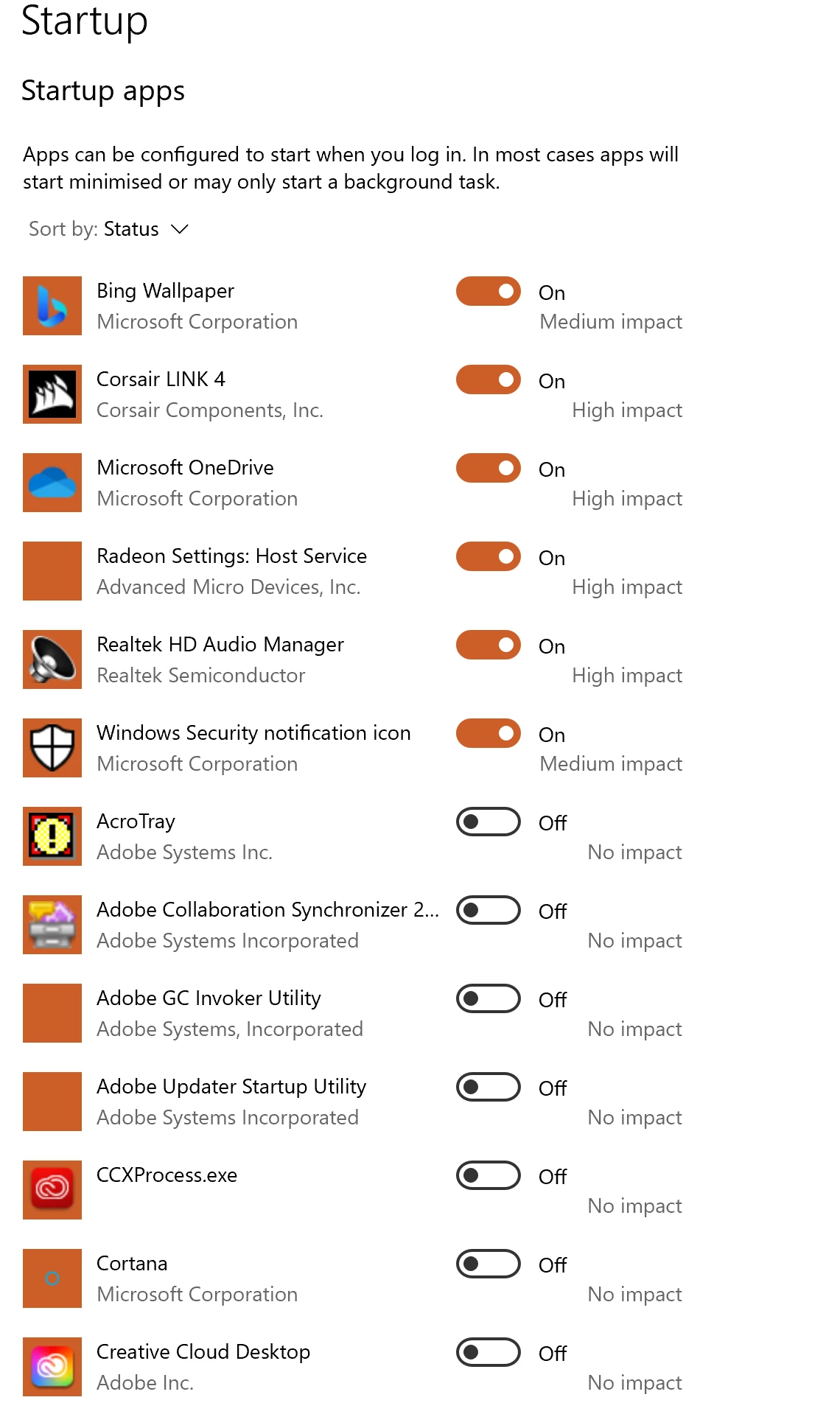Turn off Bing Wallpaper startup
This screenshot has width=840, height=1414.
(488, 291)
